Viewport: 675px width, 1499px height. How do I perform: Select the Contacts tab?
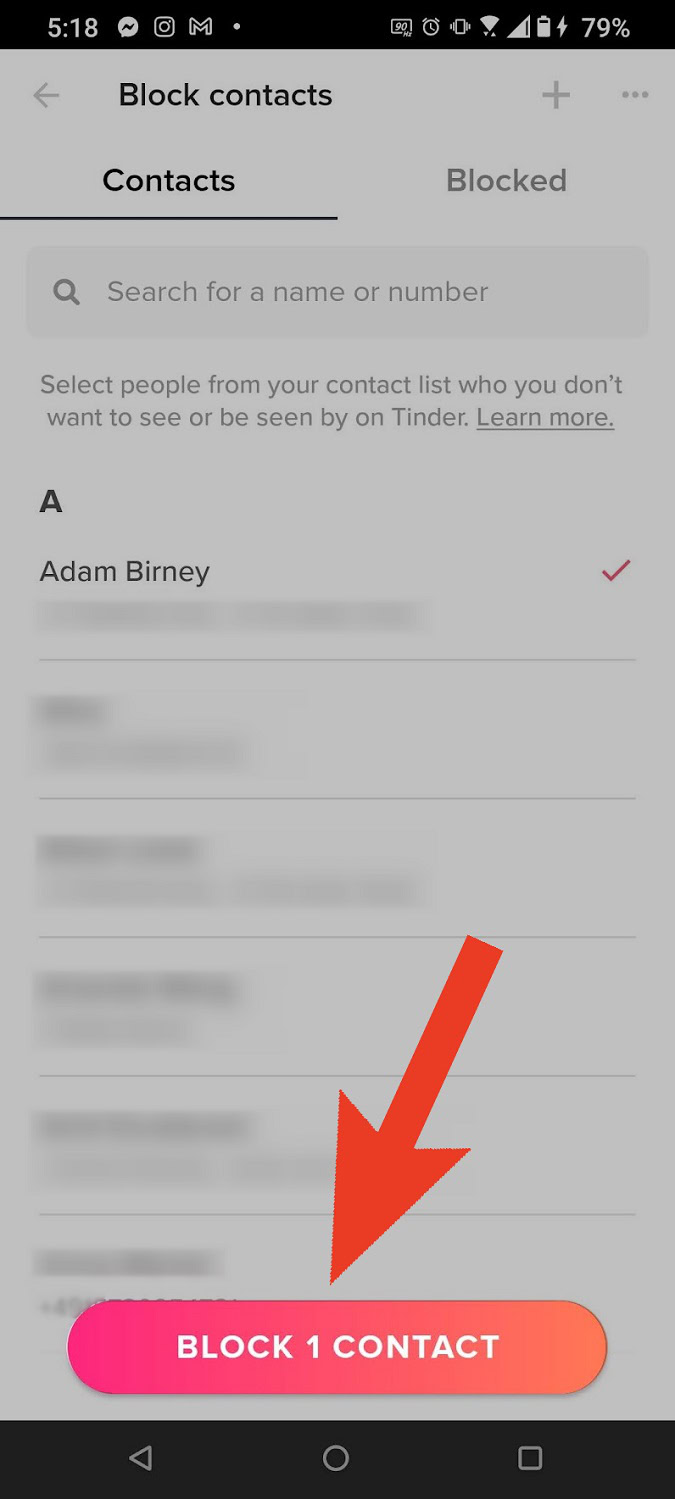[x=168, y=181]
